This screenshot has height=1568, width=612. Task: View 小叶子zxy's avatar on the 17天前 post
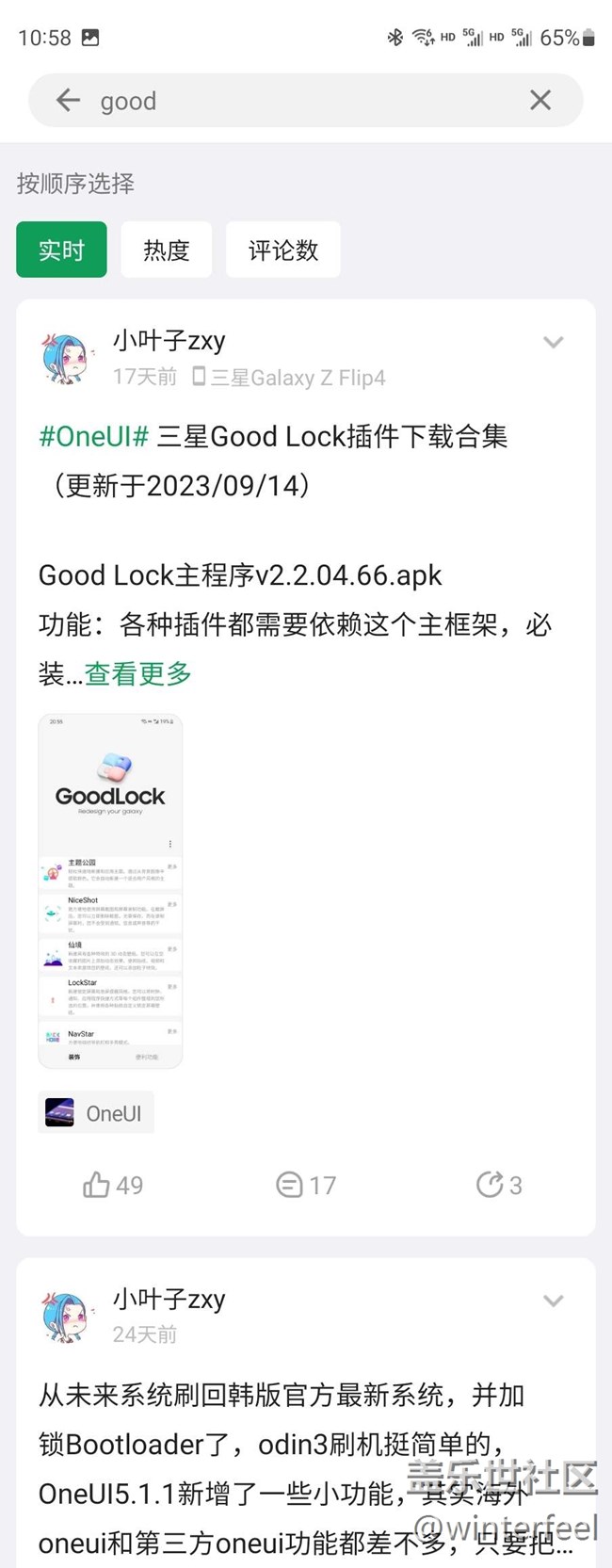[66, 358]
